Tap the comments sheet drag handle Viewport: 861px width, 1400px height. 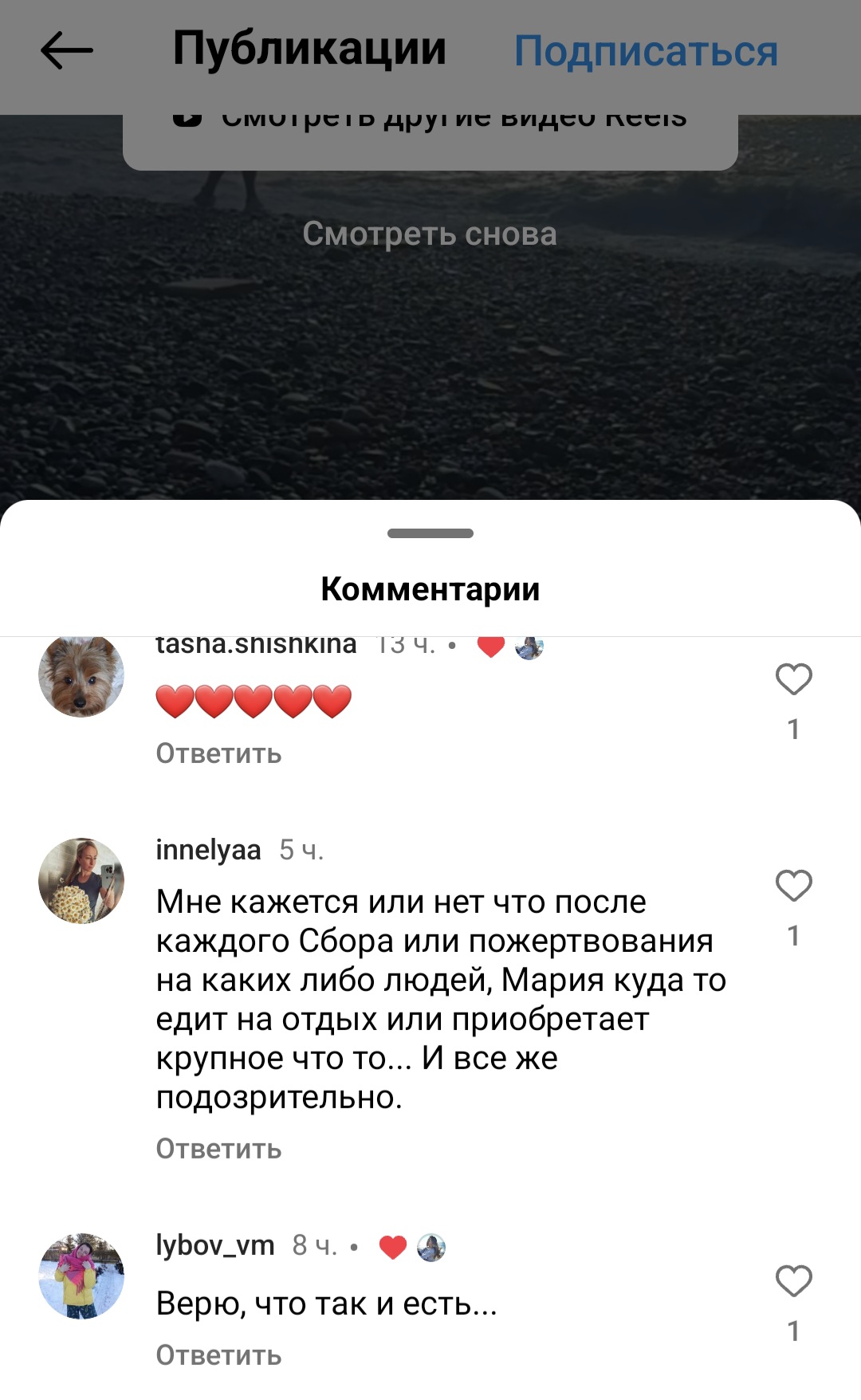431,533
